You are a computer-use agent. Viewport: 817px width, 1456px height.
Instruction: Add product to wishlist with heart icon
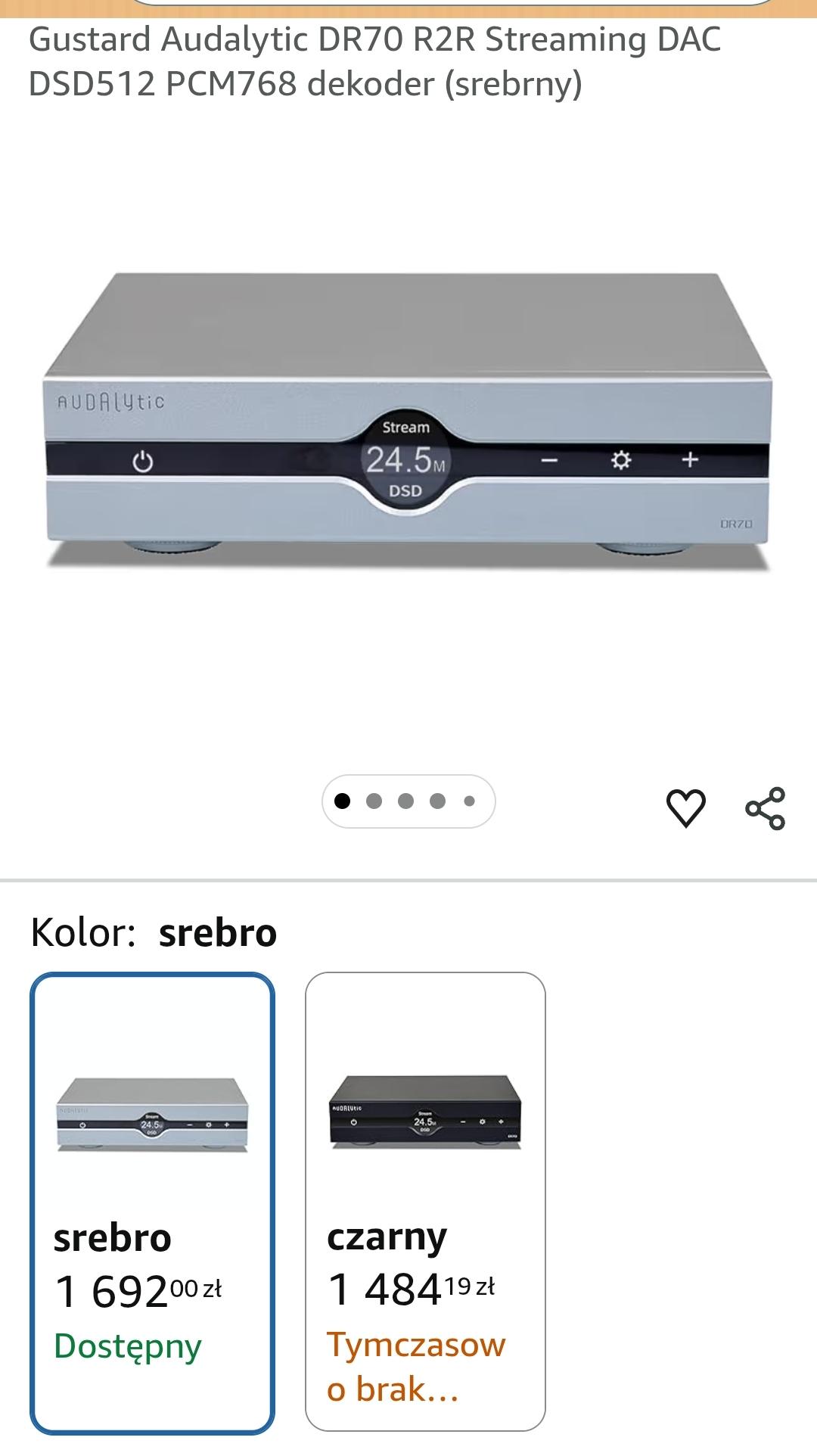[x=685, y=807]
